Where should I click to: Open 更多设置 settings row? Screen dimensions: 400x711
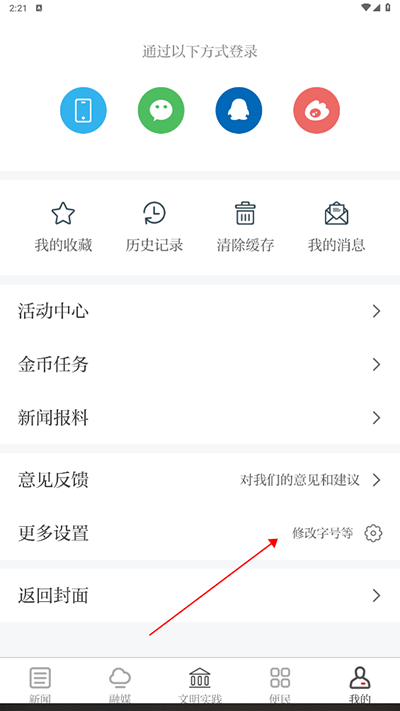click(x=200, y=533)
